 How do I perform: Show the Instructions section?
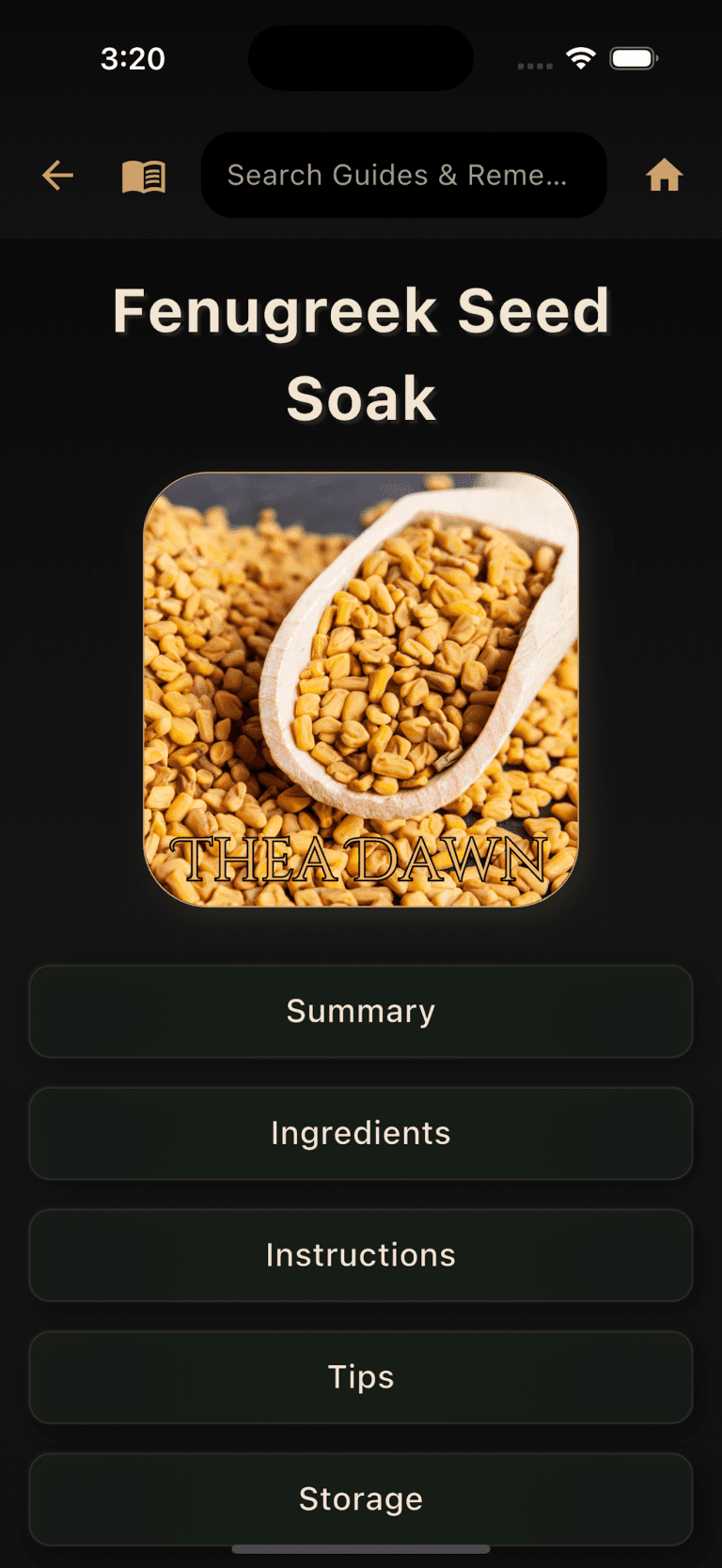(x=361, y=1255)
